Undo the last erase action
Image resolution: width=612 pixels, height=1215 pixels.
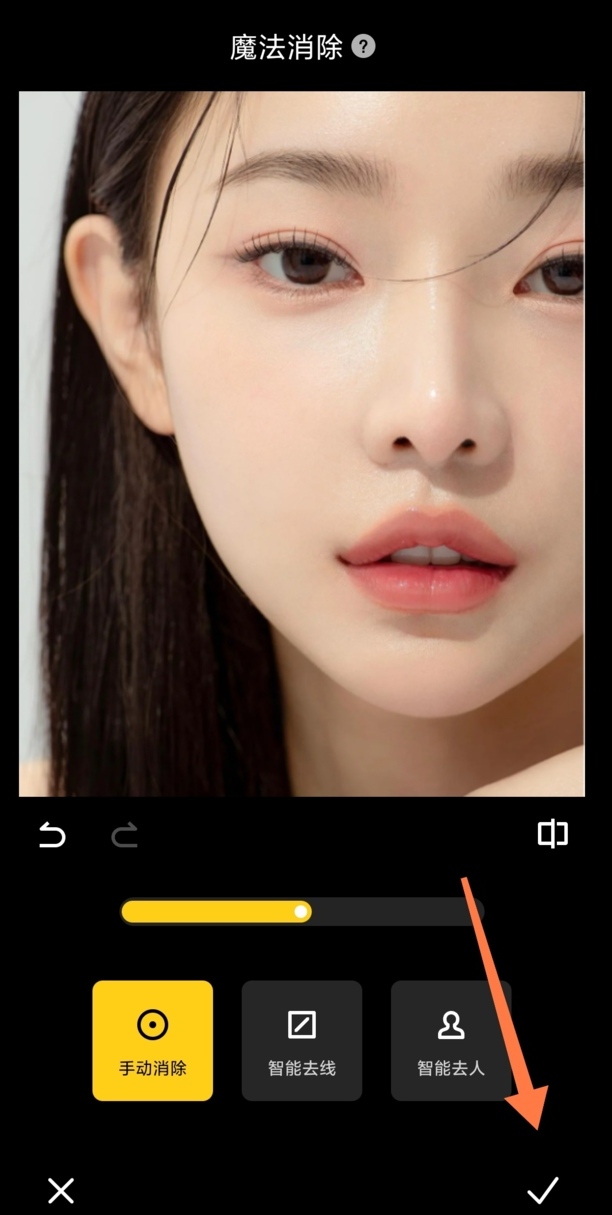(x=52, y=835)
